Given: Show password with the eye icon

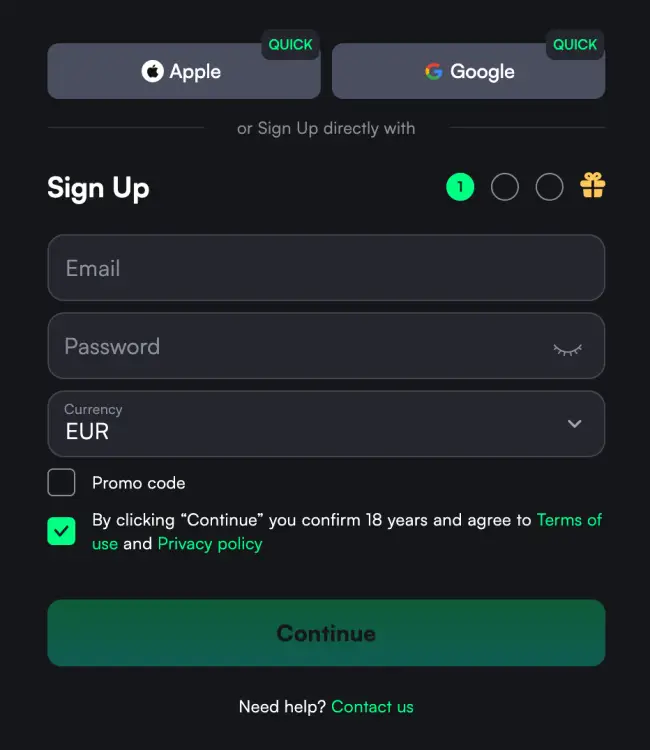Looking at the screenshot, I should click(567, 348).
